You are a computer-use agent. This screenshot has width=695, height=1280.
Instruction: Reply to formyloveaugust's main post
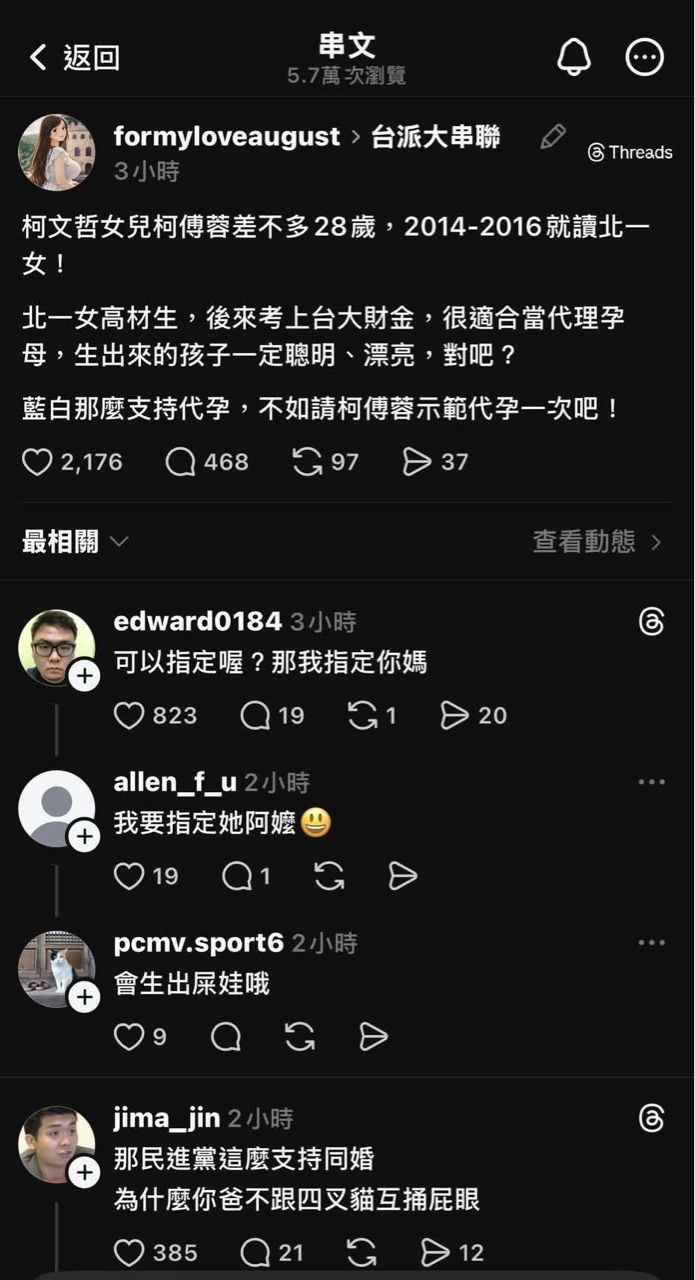pos(180,462)
